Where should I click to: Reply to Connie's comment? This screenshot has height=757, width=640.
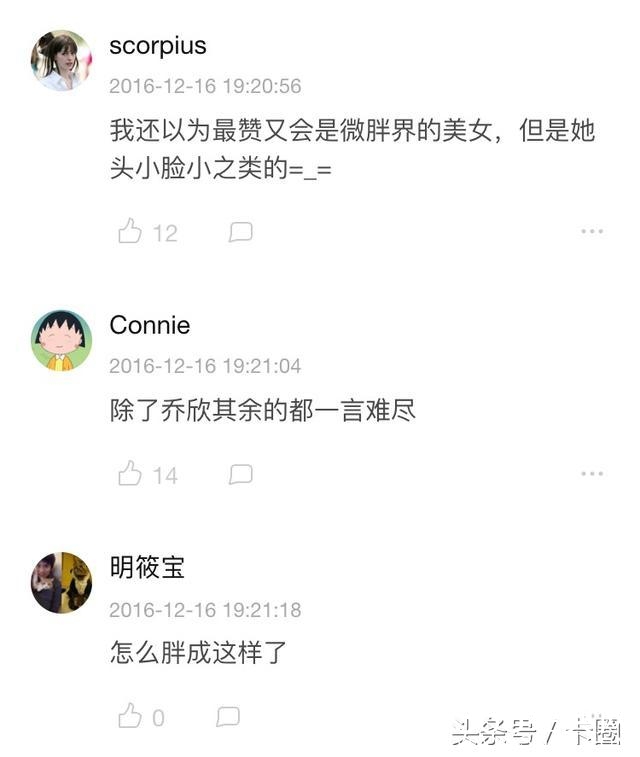[x=240, y=474]
